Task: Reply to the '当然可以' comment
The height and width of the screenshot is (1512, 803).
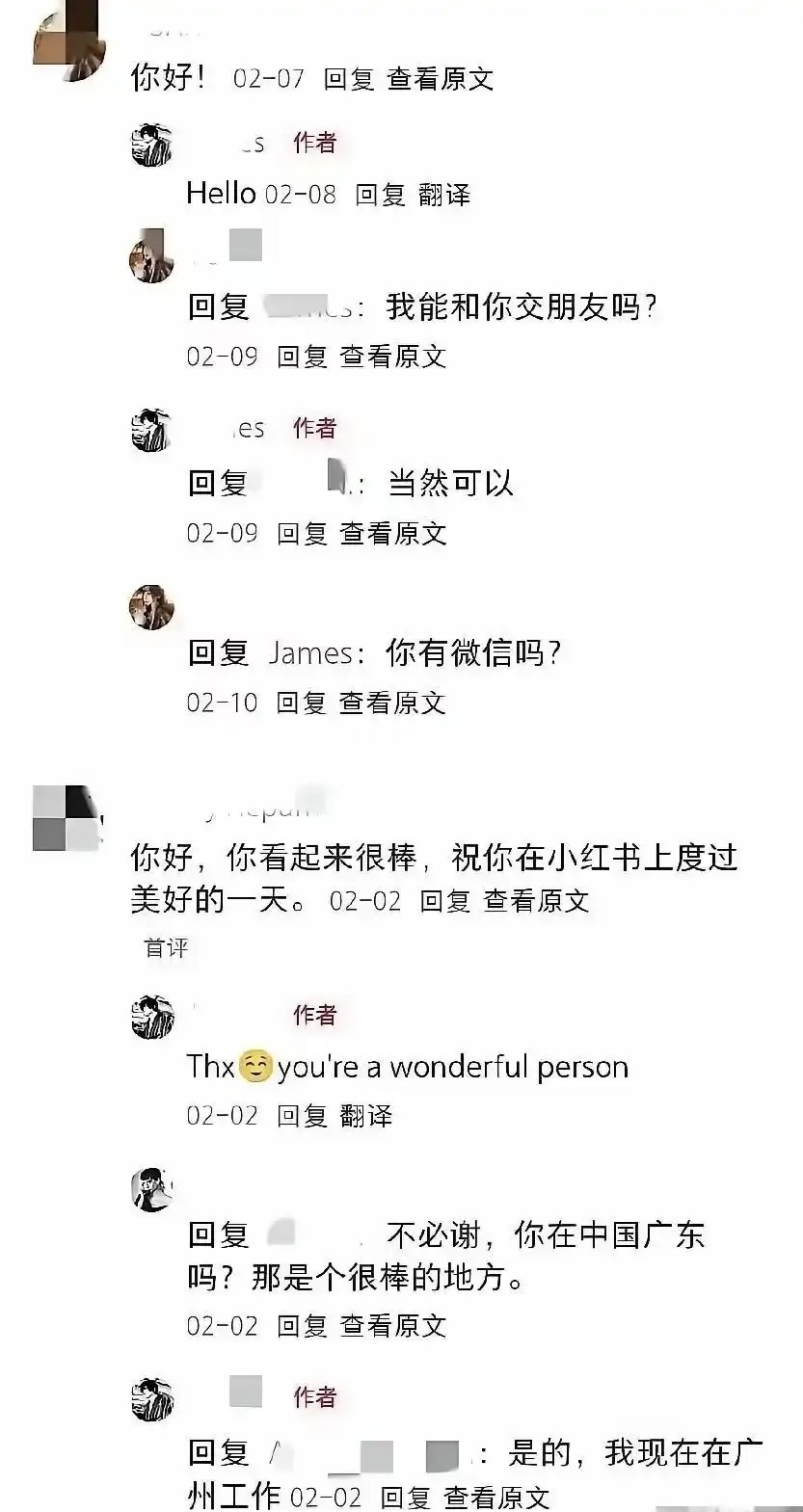Action: [302, 533]
